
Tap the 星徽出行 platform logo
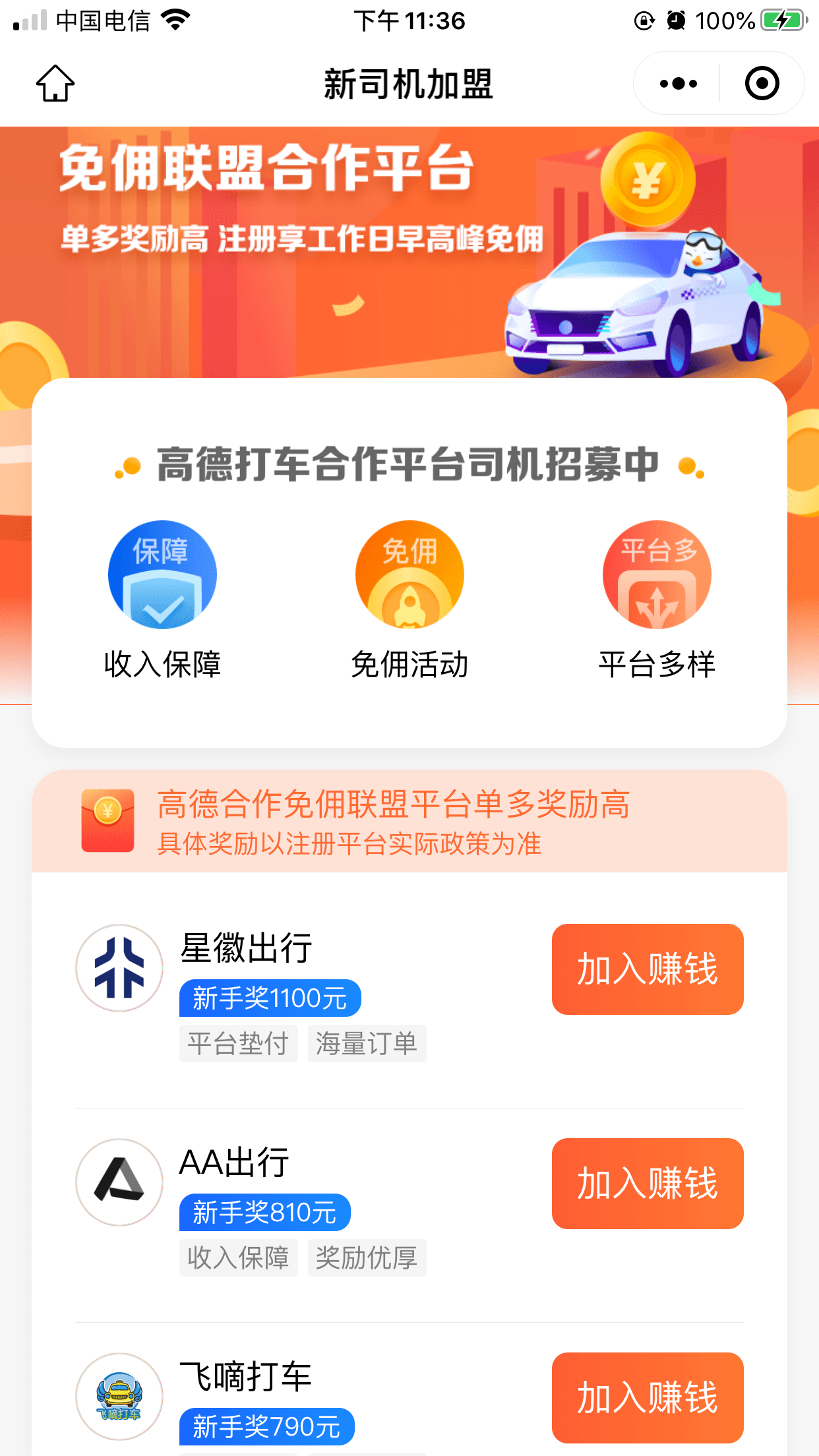coord(119,967)
